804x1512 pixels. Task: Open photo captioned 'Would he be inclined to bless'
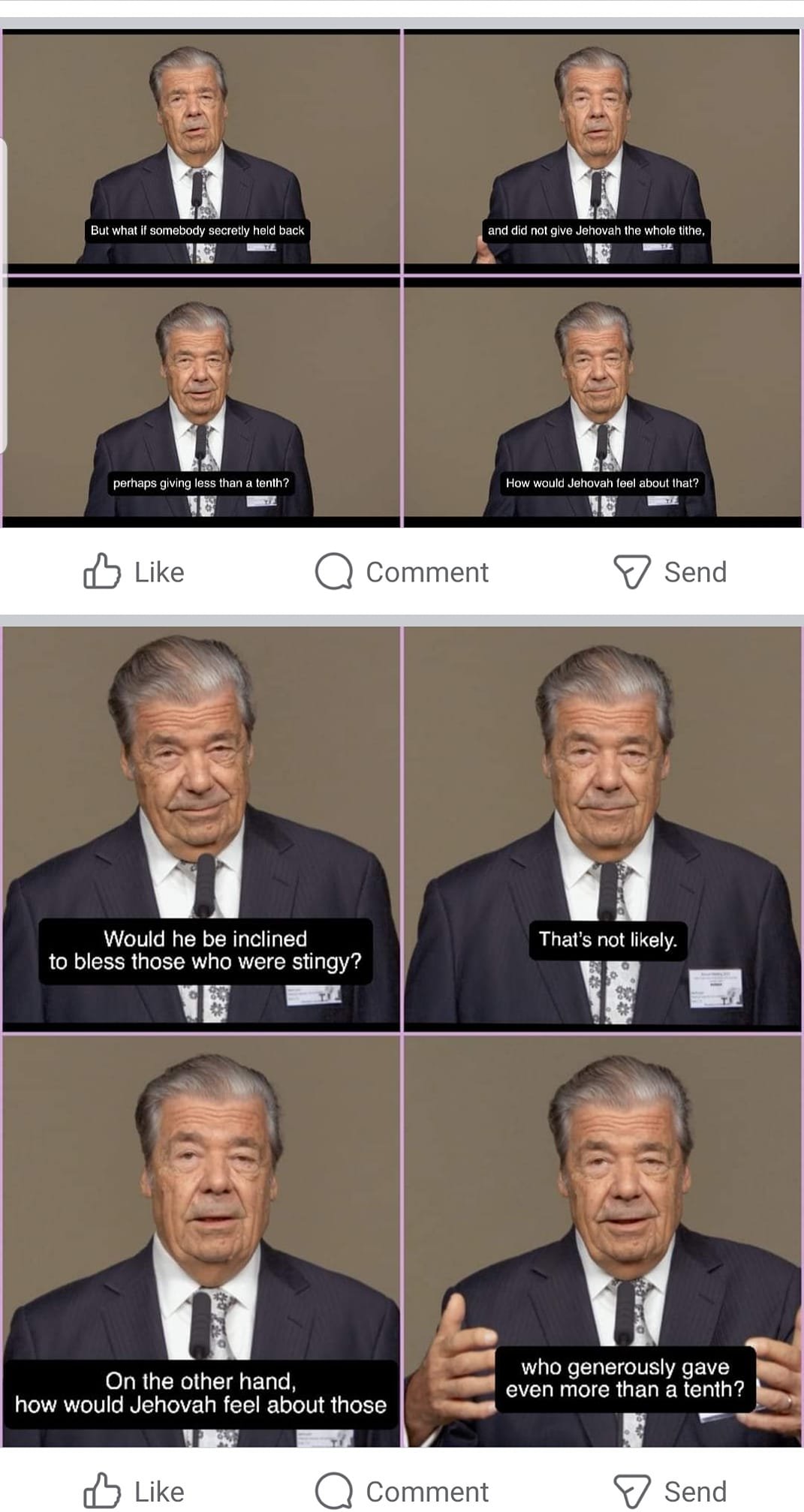(x=200, y=825)
